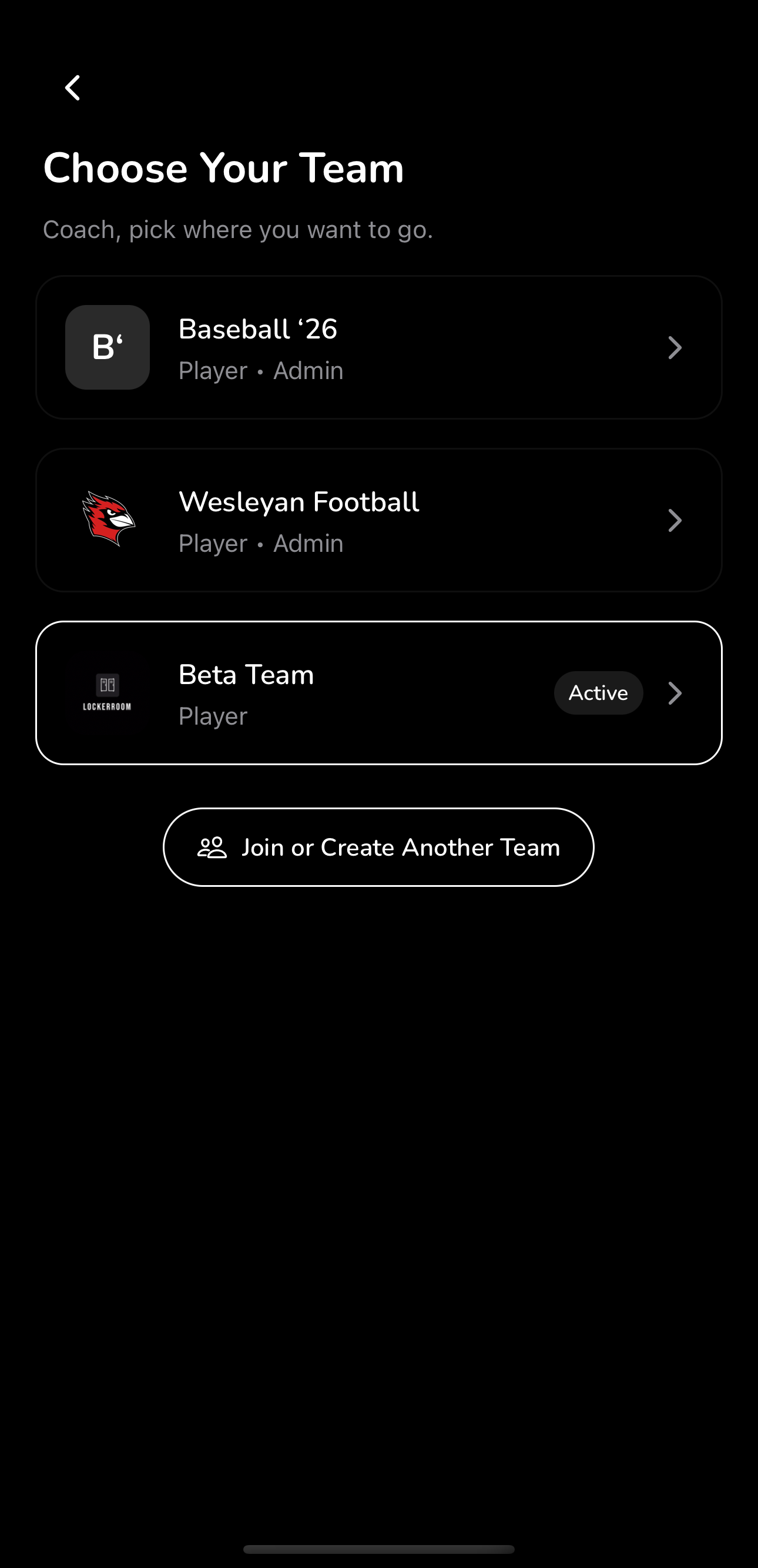Go back using the back arrow

73,88
